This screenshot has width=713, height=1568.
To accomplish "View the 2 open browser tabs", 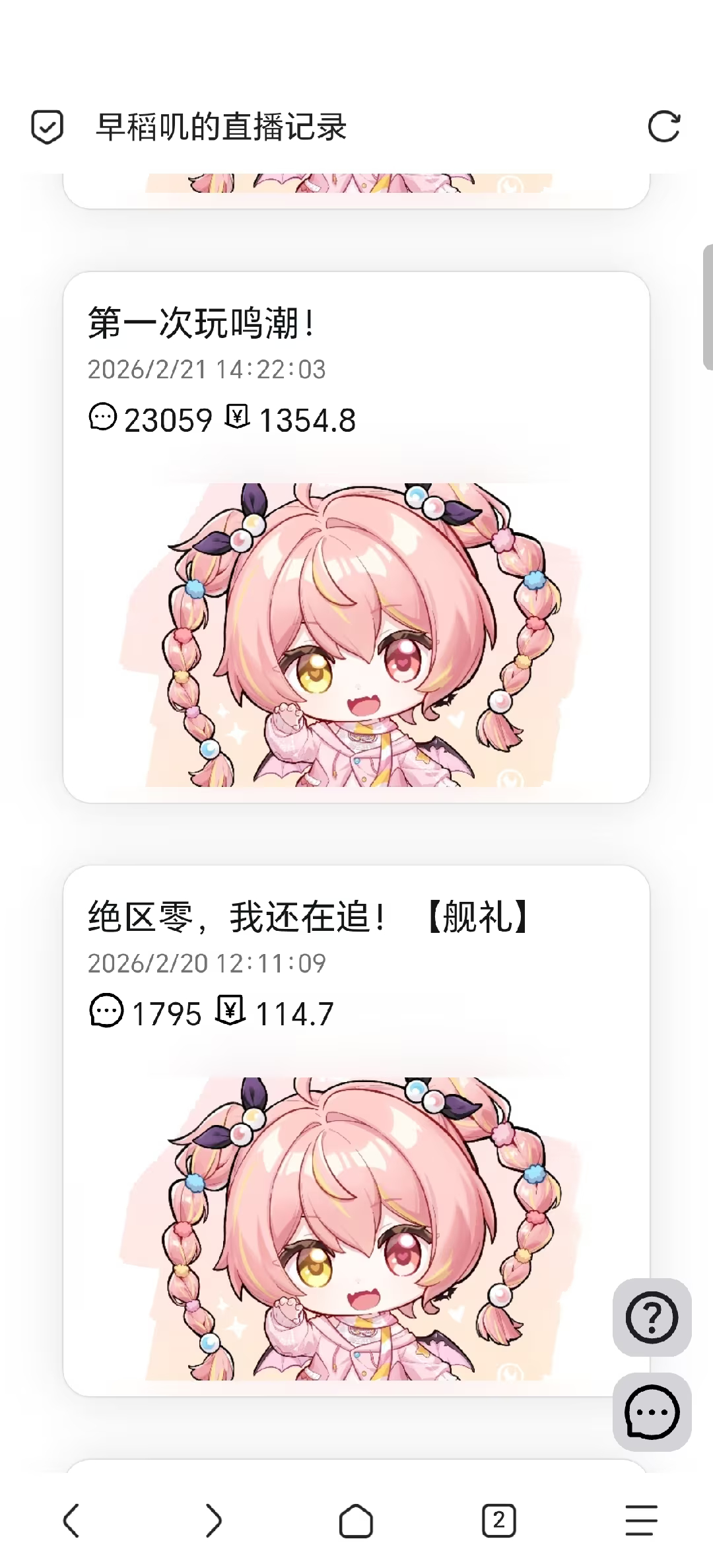I will tap(498, 1521).
